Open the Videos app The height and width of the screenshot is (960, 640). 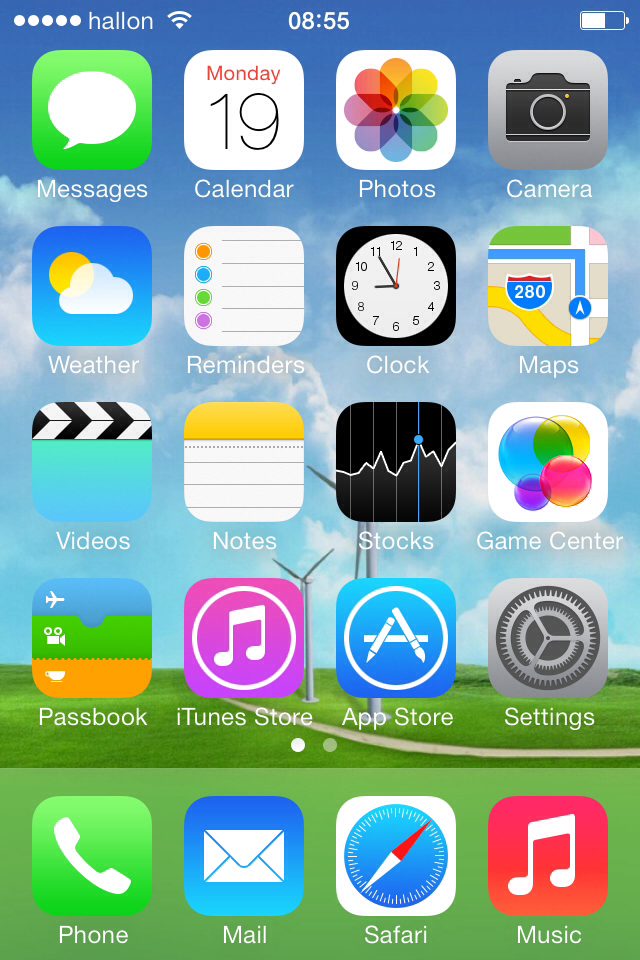point(92,462)
